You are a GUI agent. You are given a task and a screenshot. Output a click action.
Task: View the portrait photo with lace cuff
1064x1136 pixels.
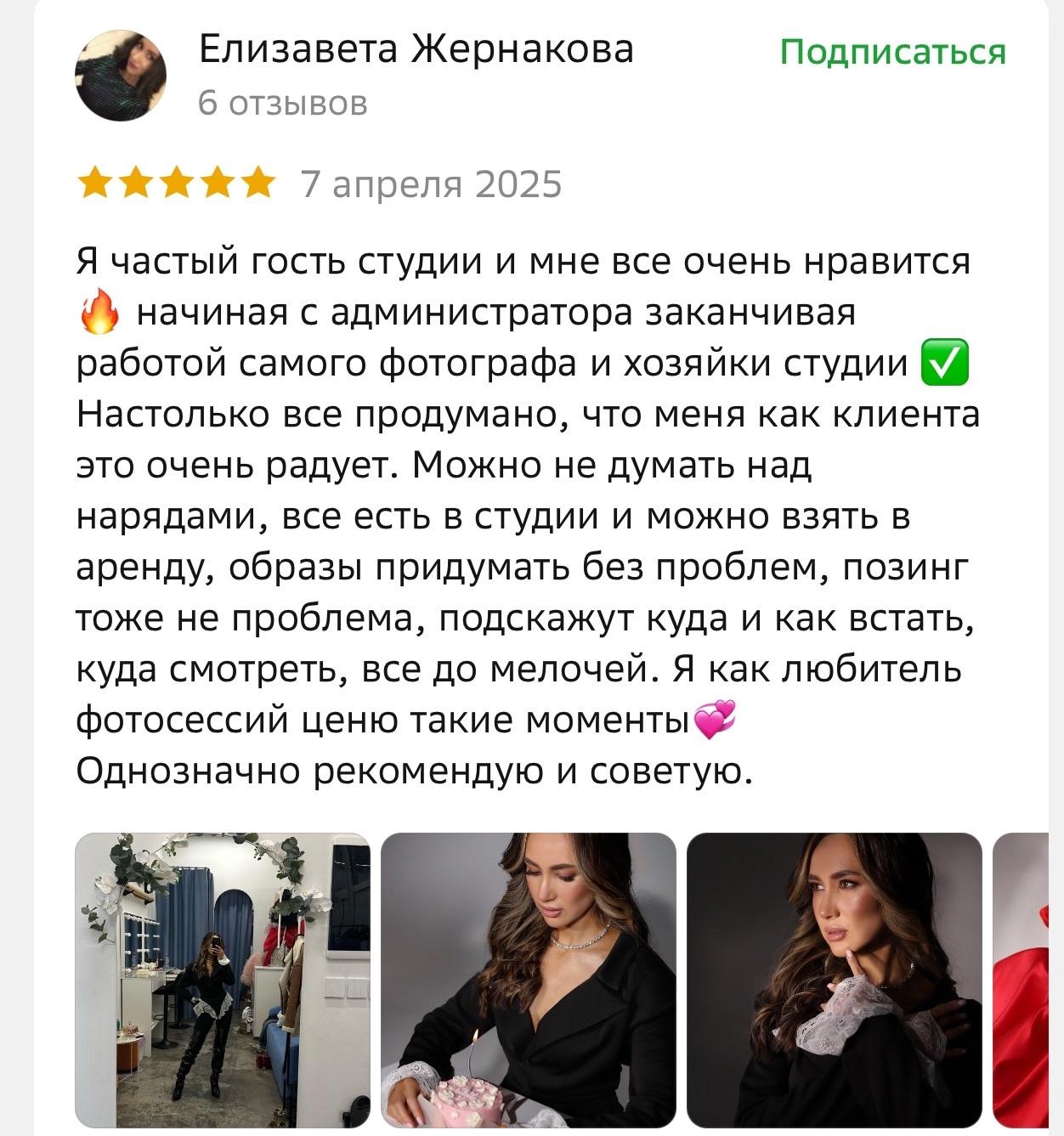[834, 980]
